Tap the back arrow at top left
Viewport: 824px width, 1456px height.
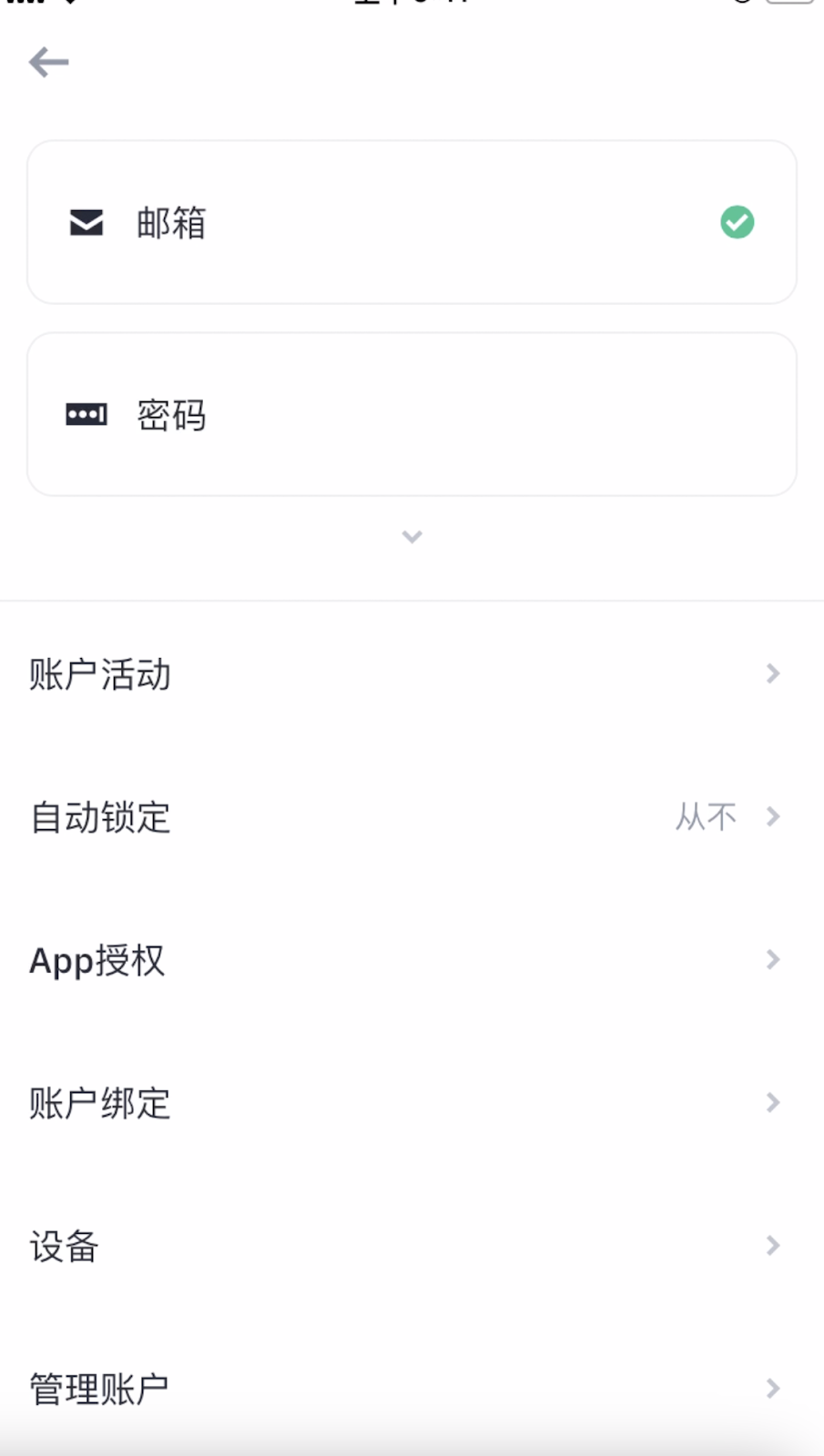[47, 61]
